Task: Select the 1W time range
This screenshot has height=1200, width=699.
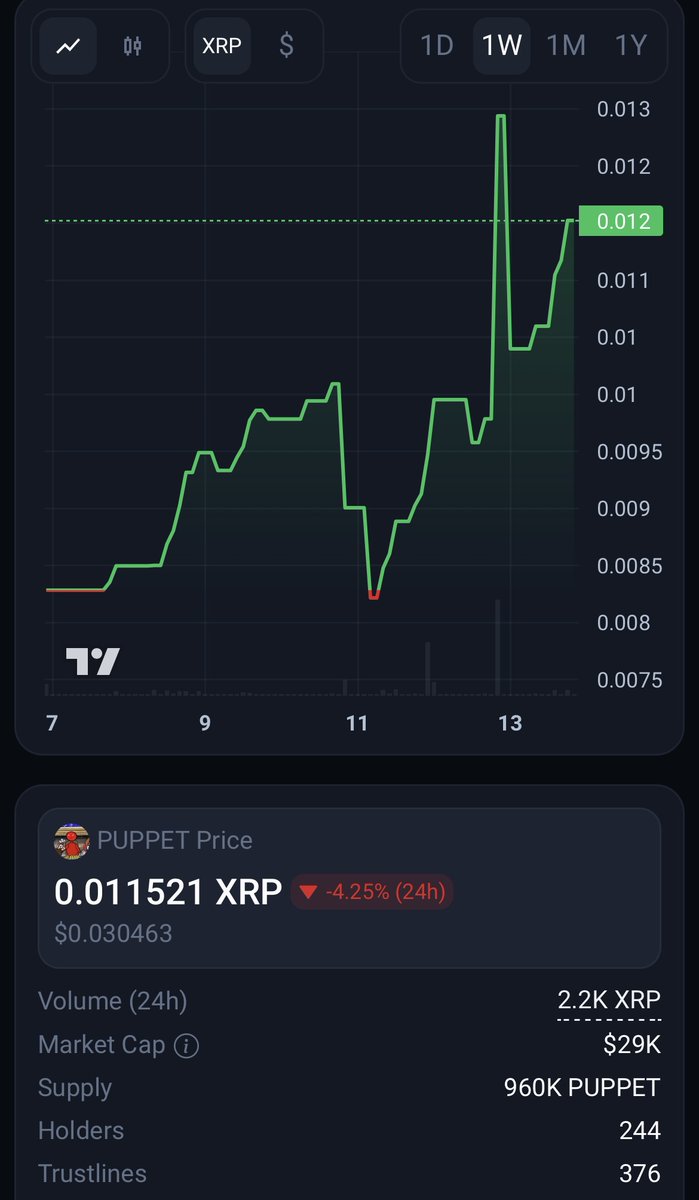Action: pyautogui.click(x=501, y=46)
